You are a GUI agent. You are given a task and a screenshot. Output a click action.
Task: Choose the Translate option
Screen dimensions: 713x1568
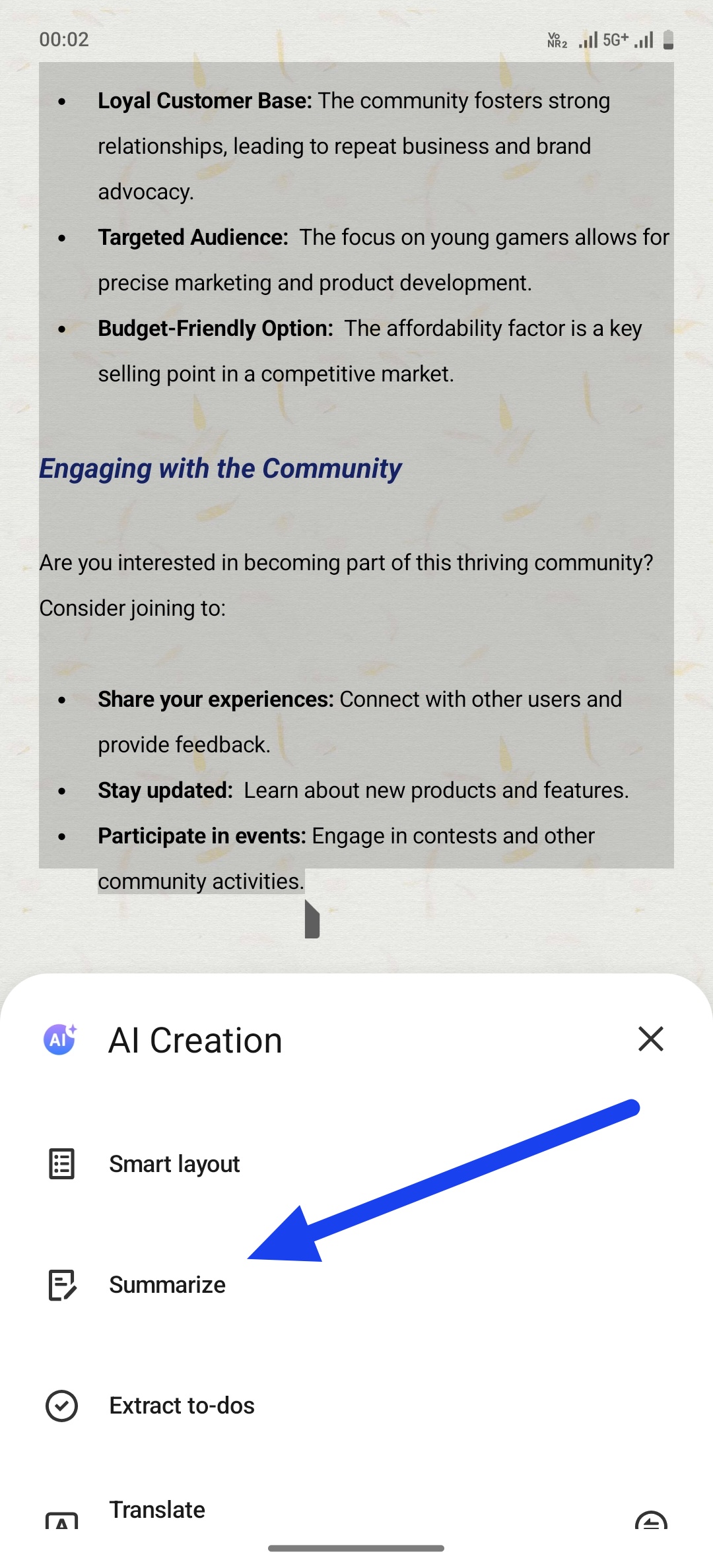157,1510
